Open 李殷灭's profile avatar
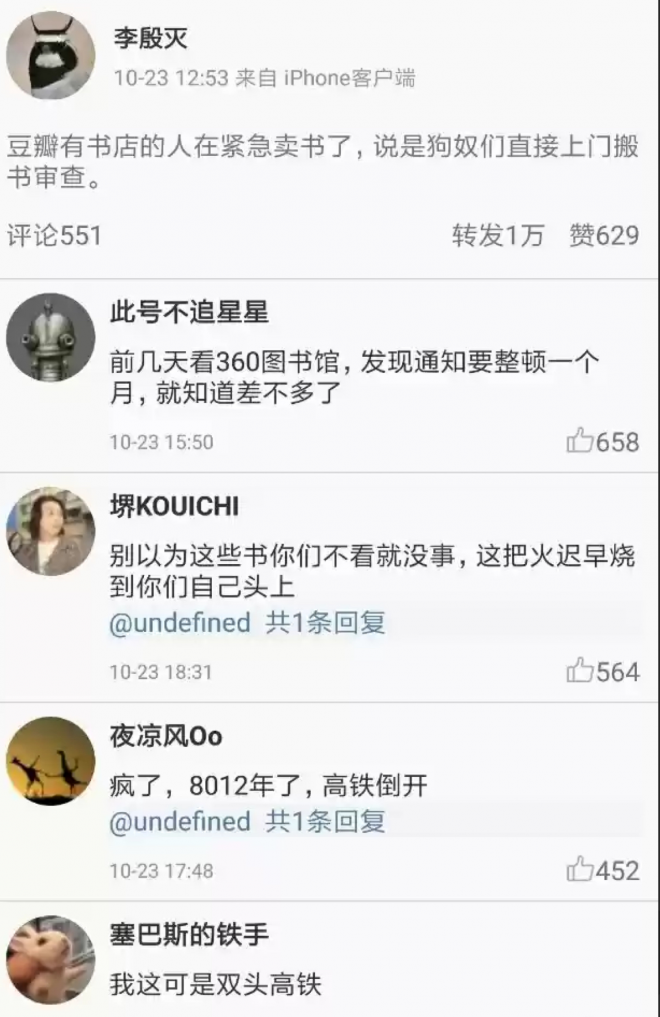The height and width of the screenshot is (1017, 660). (50, 56)
